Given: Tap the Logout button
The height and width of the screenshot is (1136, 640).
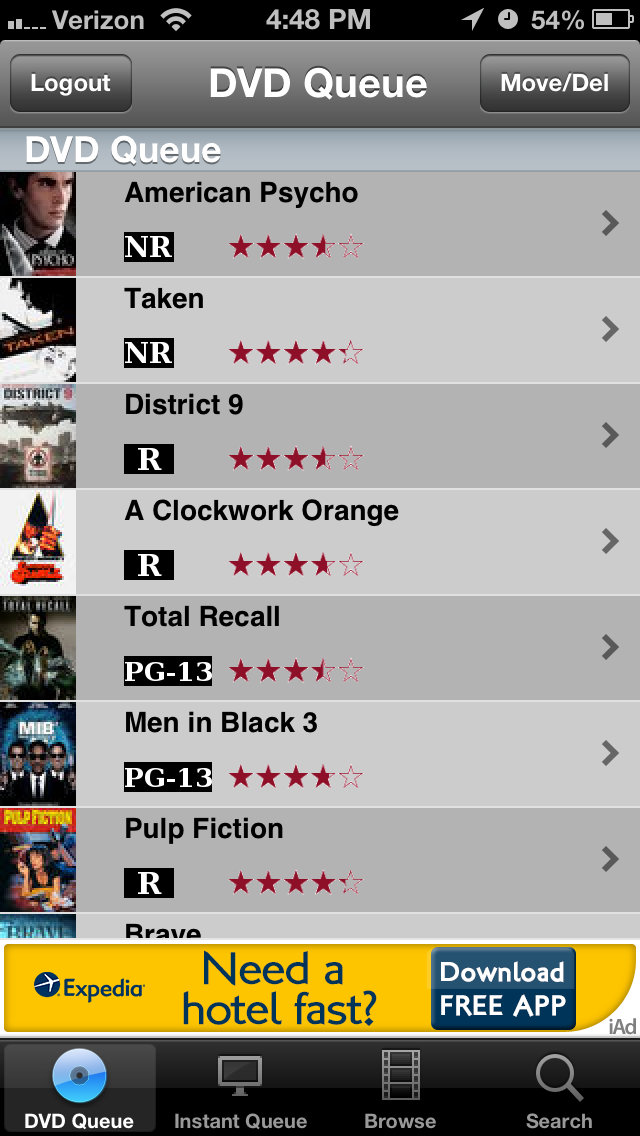Looking at the screenshot, I should tap(70, 83).
